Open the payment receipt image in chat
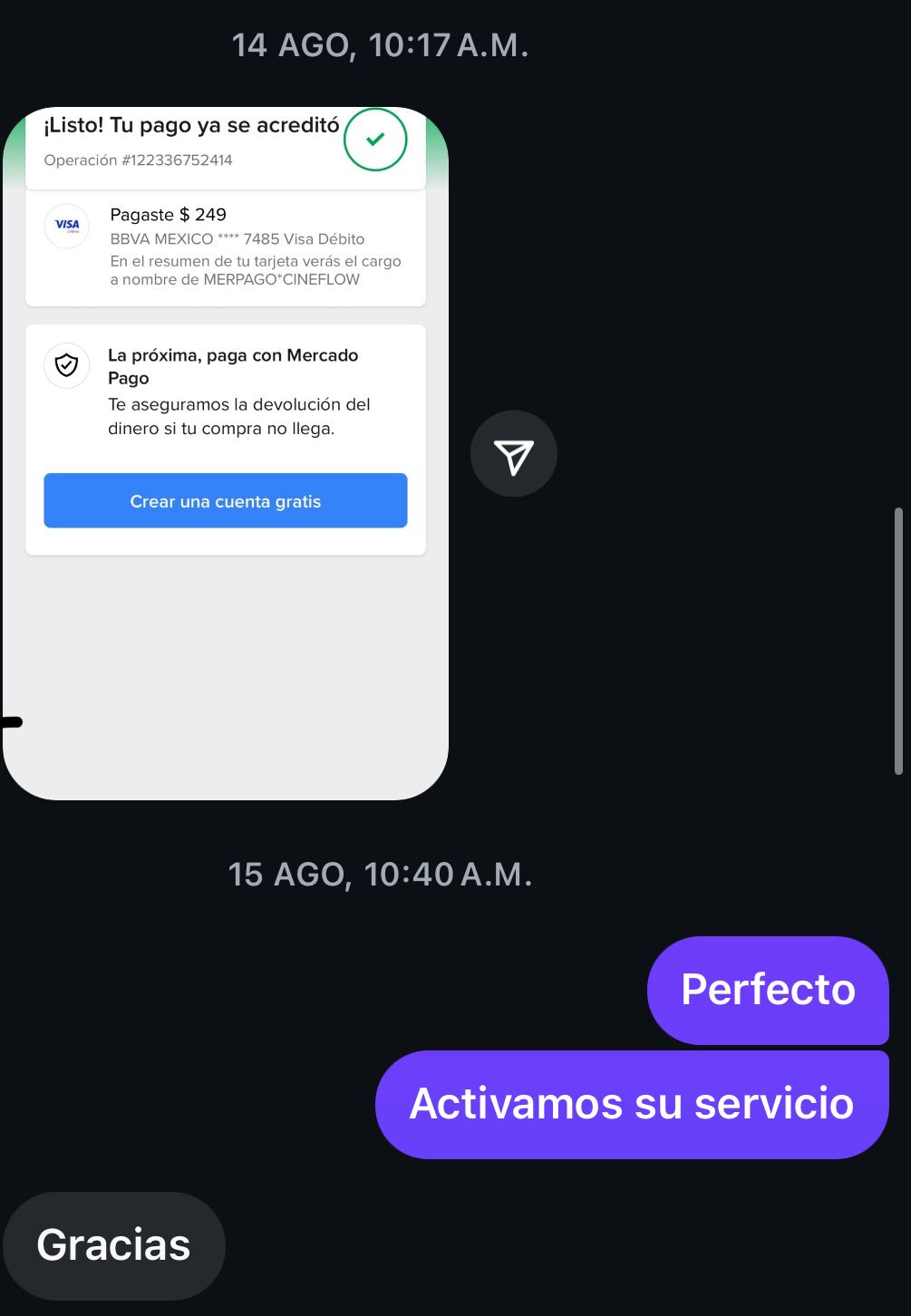Viewport: 911px width, 1316px height. coord(226,453)
